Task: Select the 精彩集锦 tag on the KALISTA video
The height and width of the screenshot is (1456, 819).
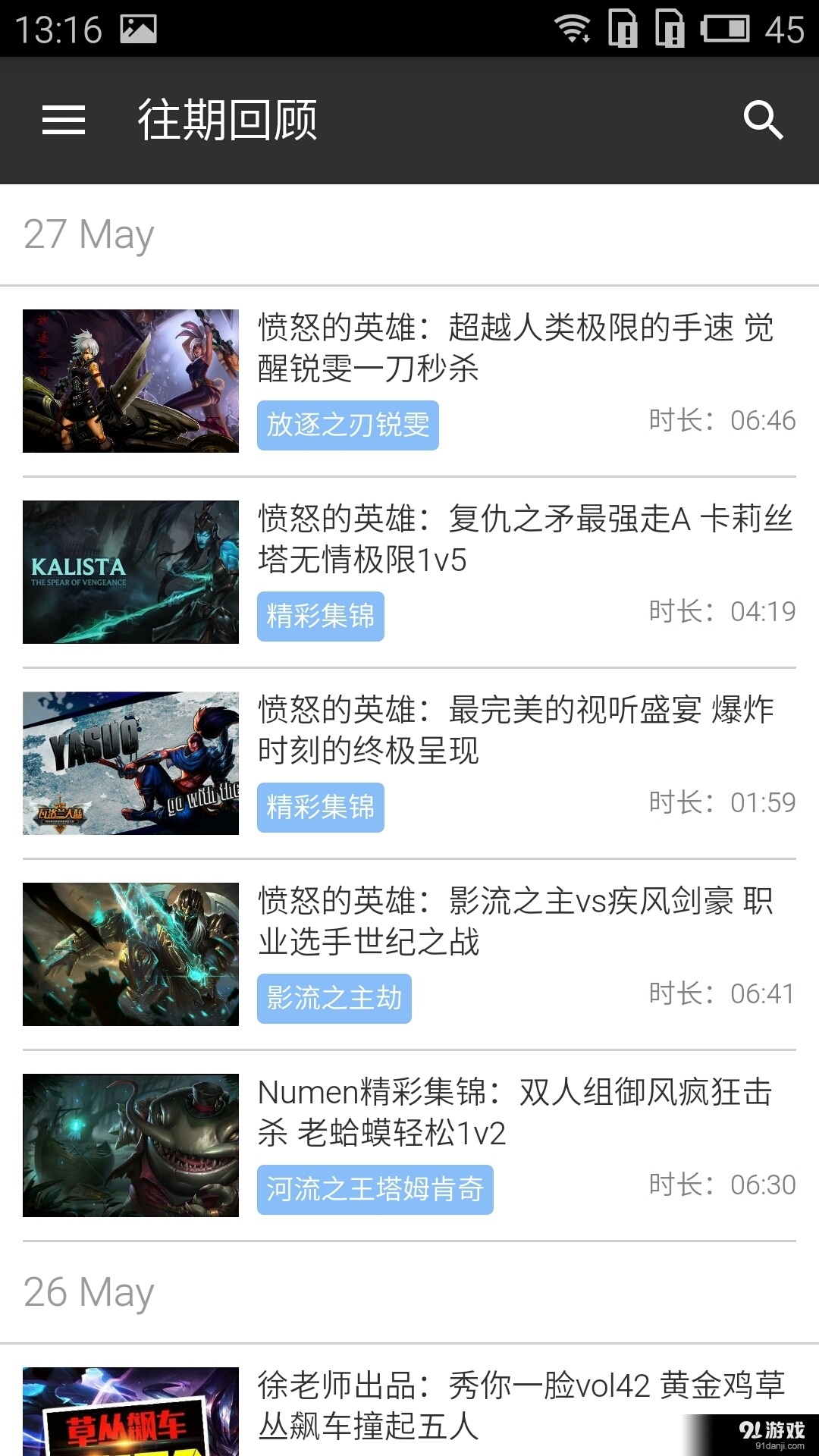Action: (320, 617)
